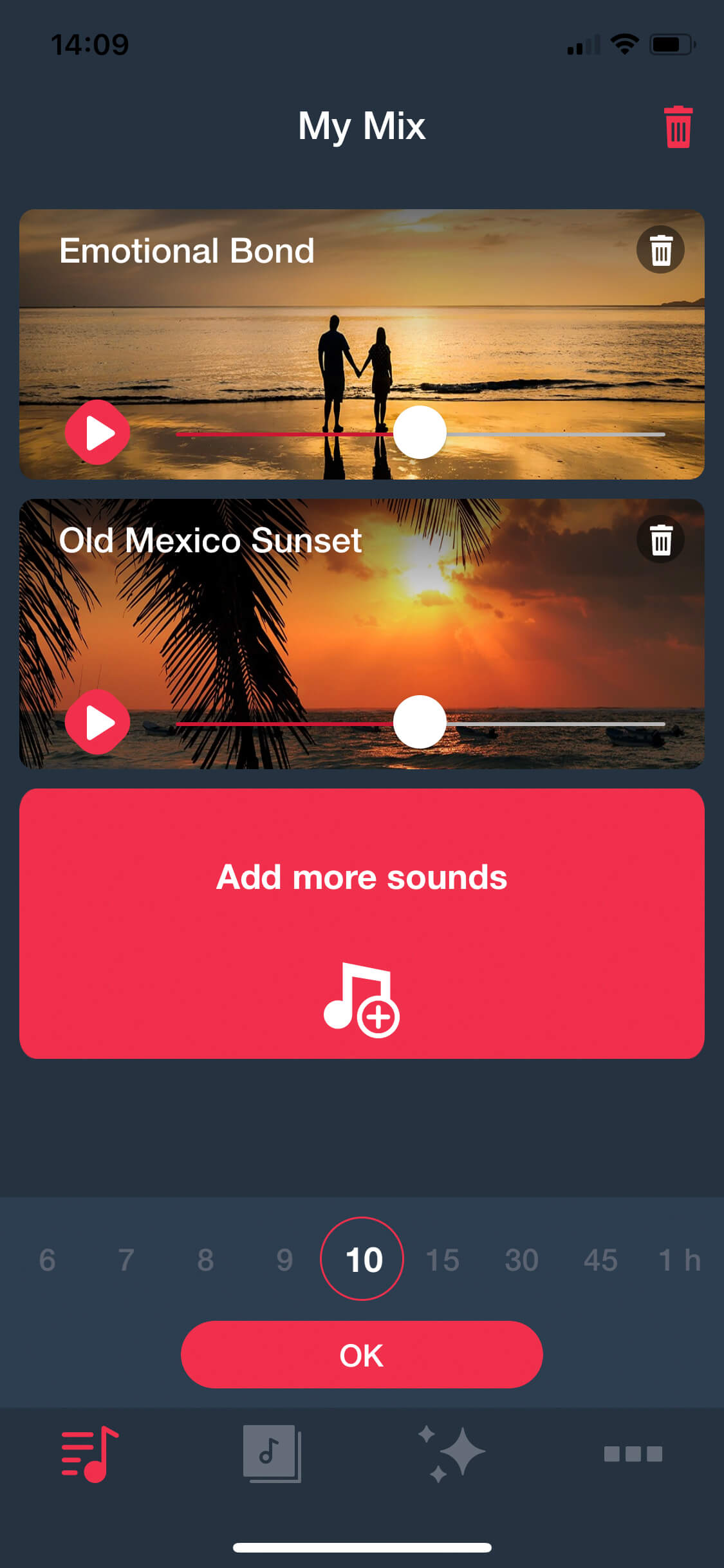Choose the 30 minute timer
Image resolution: width=724 pixels, height=1568 pixels.
click(521, 1260)
